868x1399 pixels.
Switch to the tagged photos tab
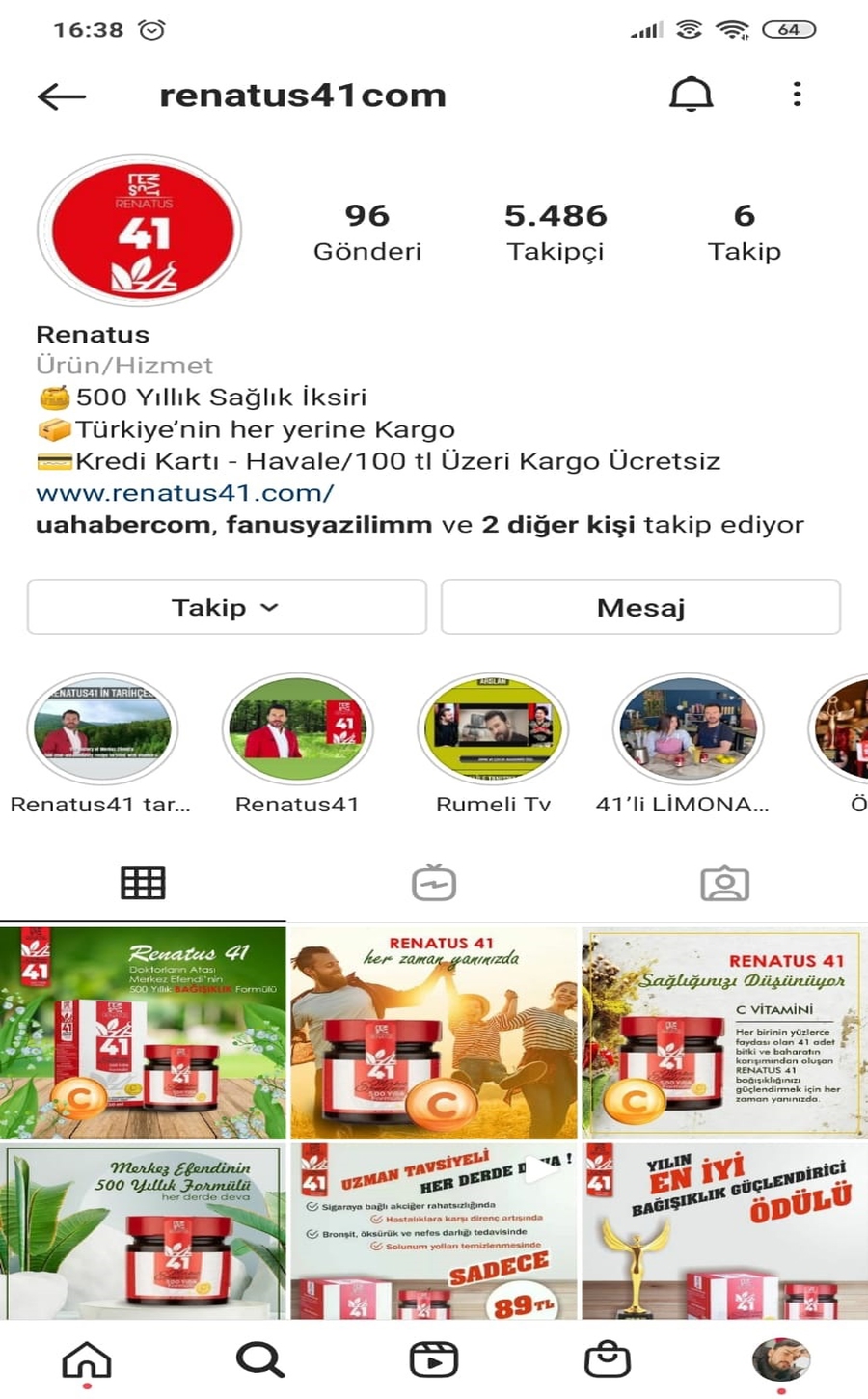pyautogui.click(x=724, y=883)
